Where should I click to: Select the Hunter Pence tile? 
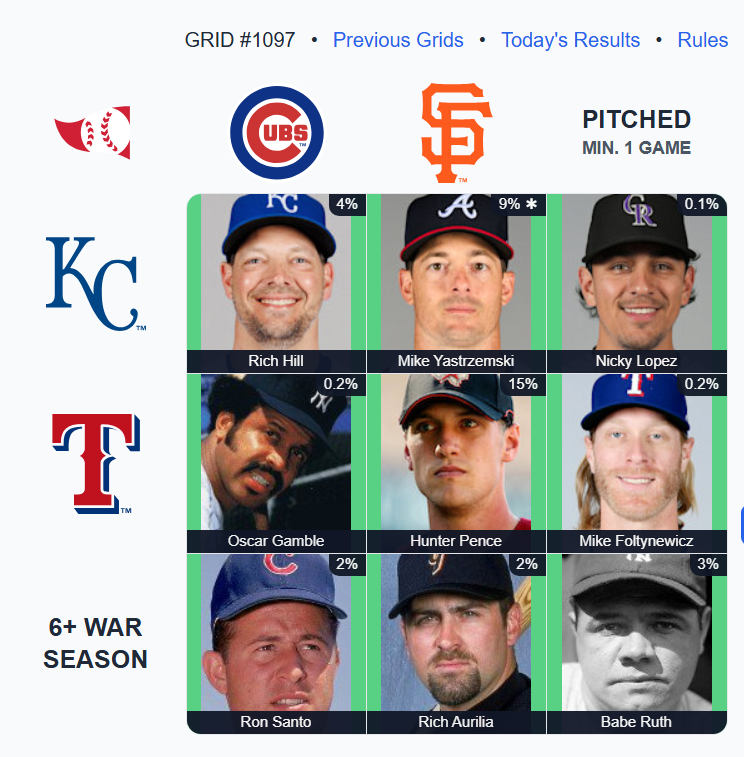click(456, 463)
